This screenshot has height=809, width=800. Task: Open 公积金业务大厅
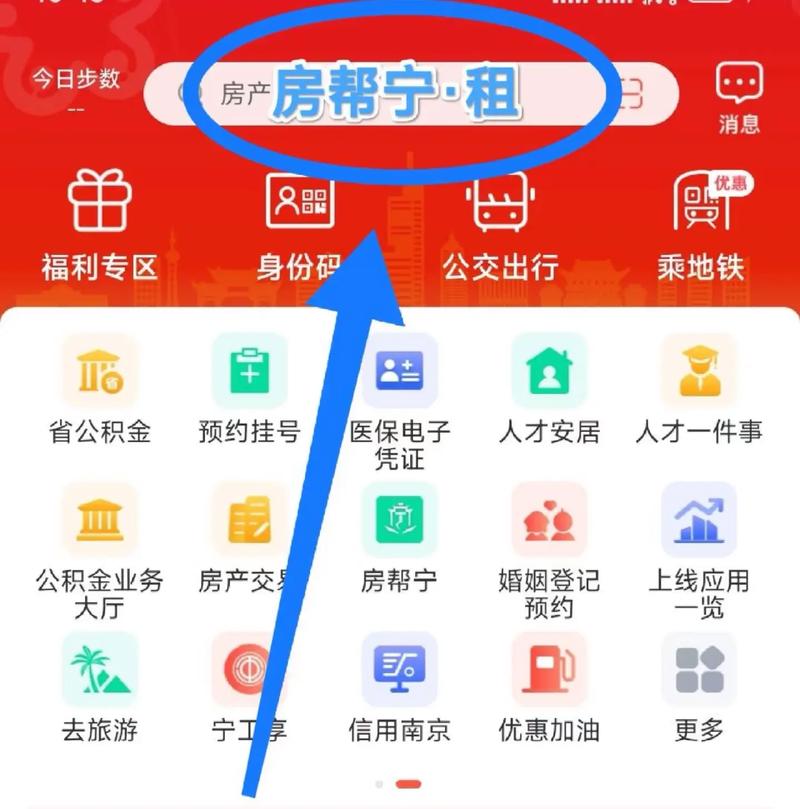point(99,545)
